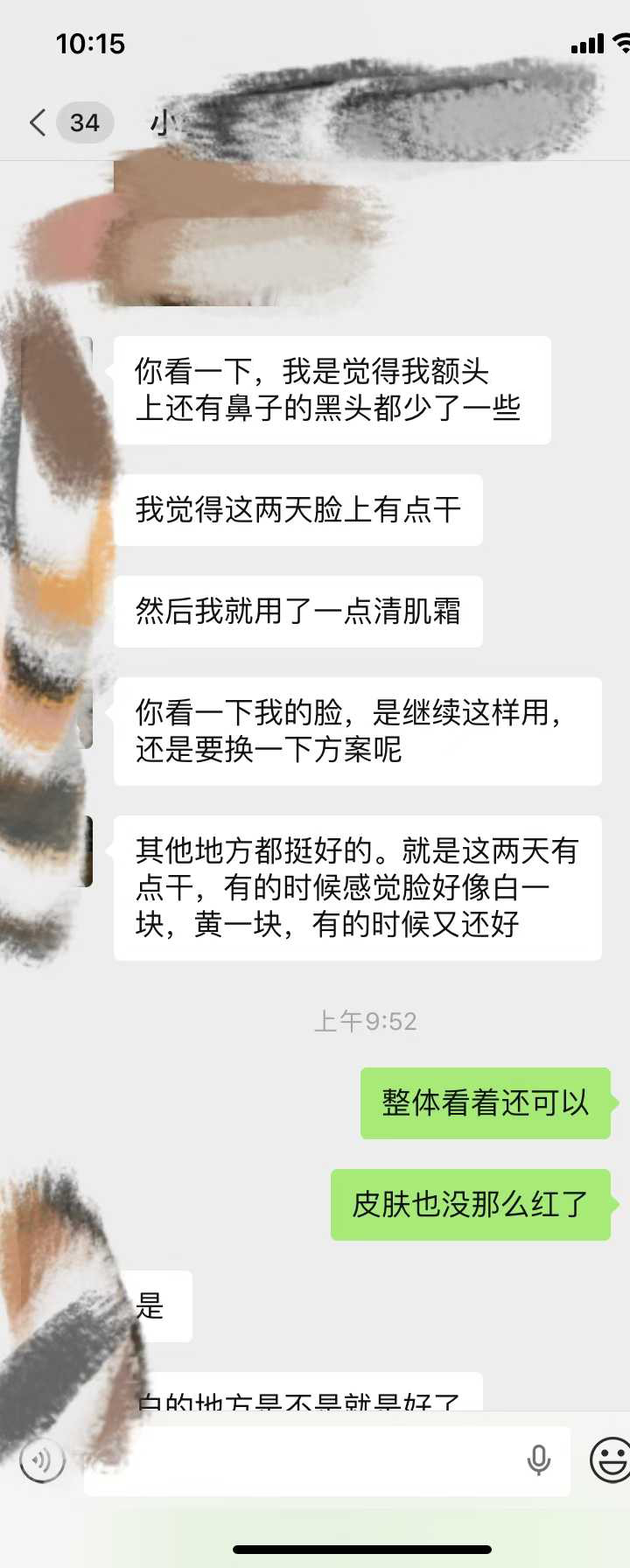The width and height of the screenshot is (630, 1568).
Task: Go back to the chat list
Action: click(38, 122)
